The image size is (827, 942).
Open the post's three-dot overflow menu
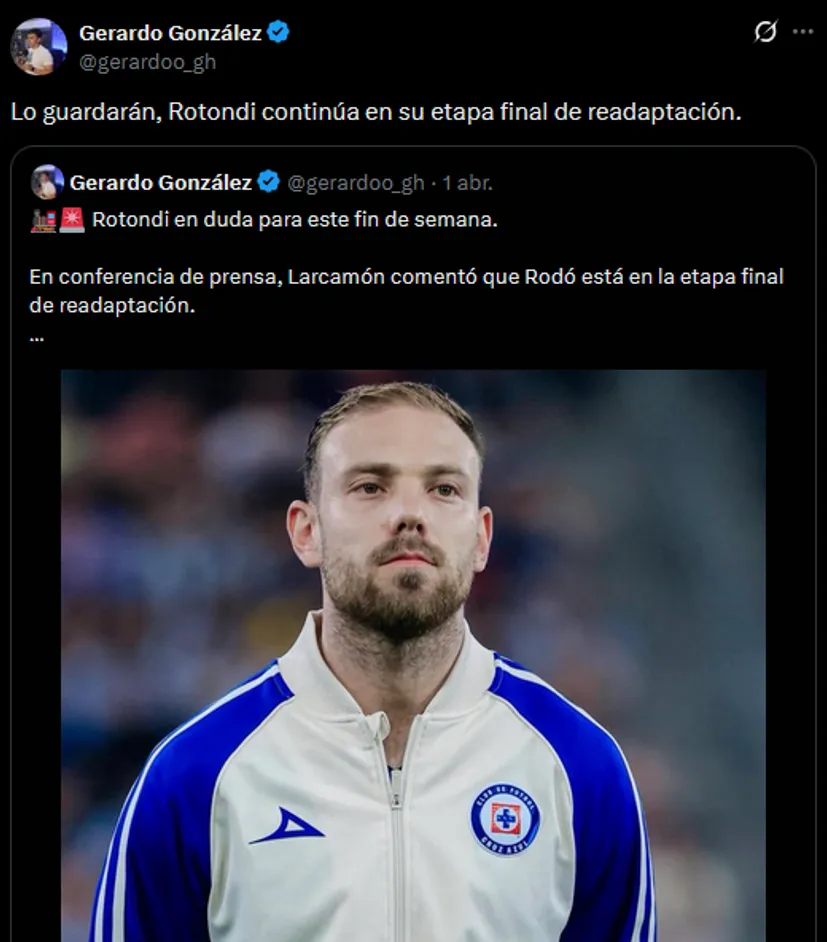pyautogui.click(x=803, y=32)
